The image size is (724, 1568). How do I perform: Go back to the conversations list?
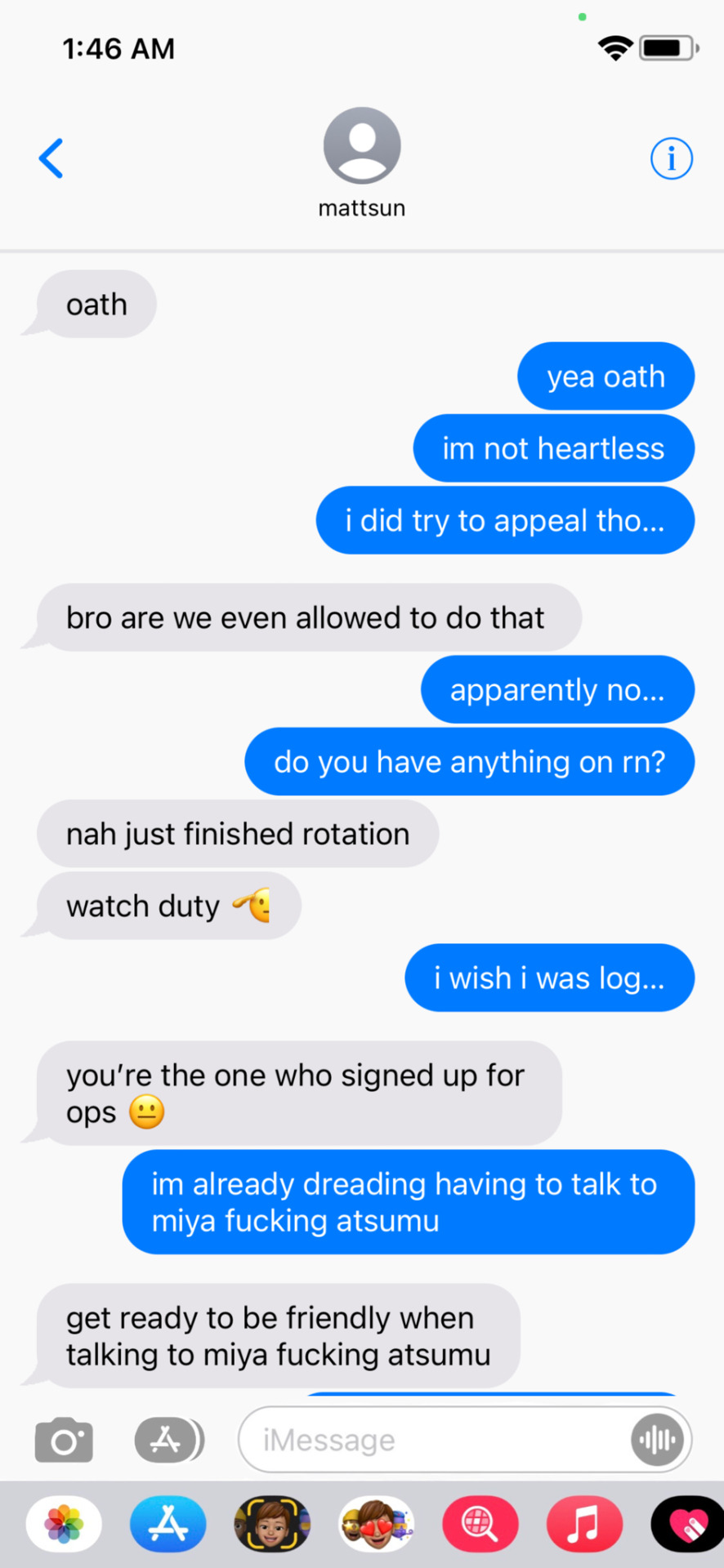51,158
